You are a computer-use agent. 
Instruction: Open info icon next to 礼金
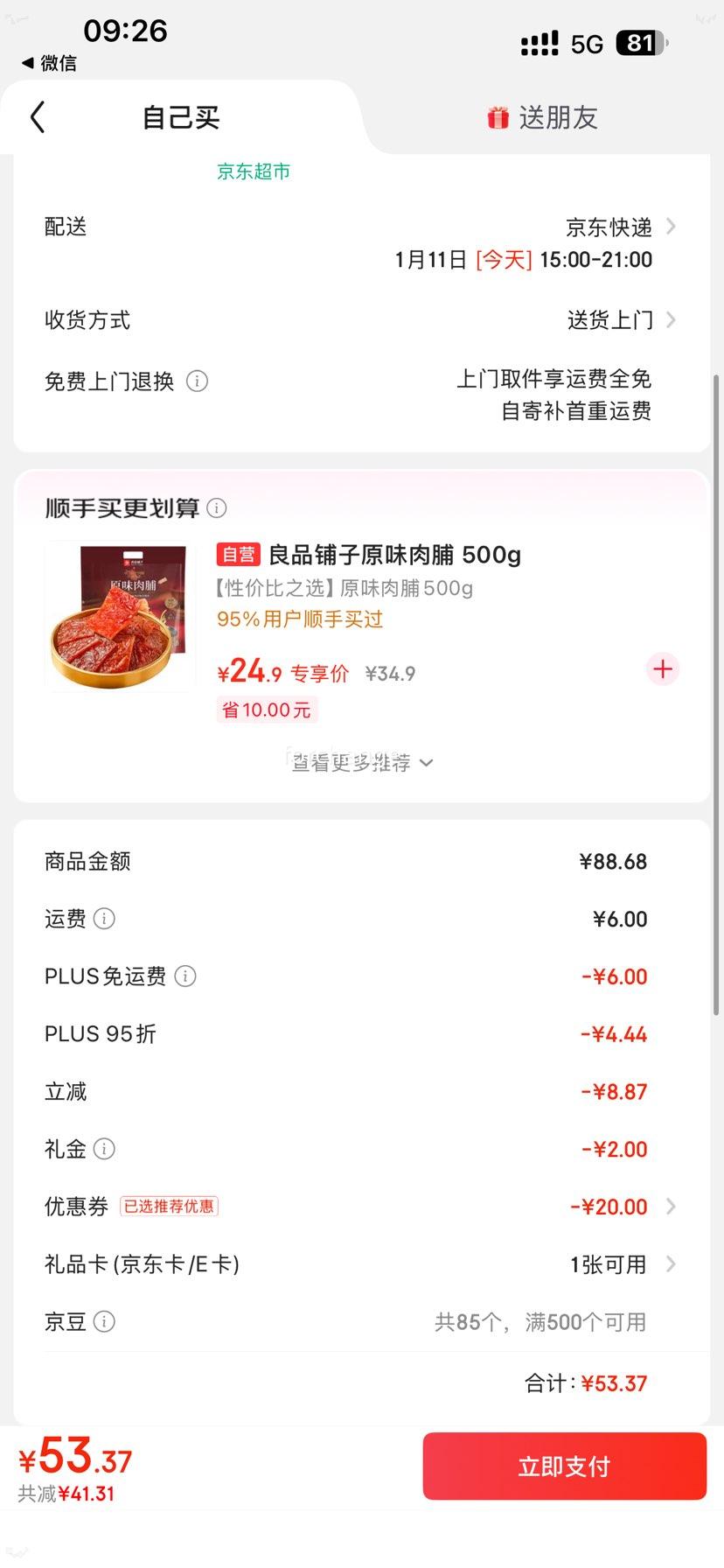pos(104,1149)
